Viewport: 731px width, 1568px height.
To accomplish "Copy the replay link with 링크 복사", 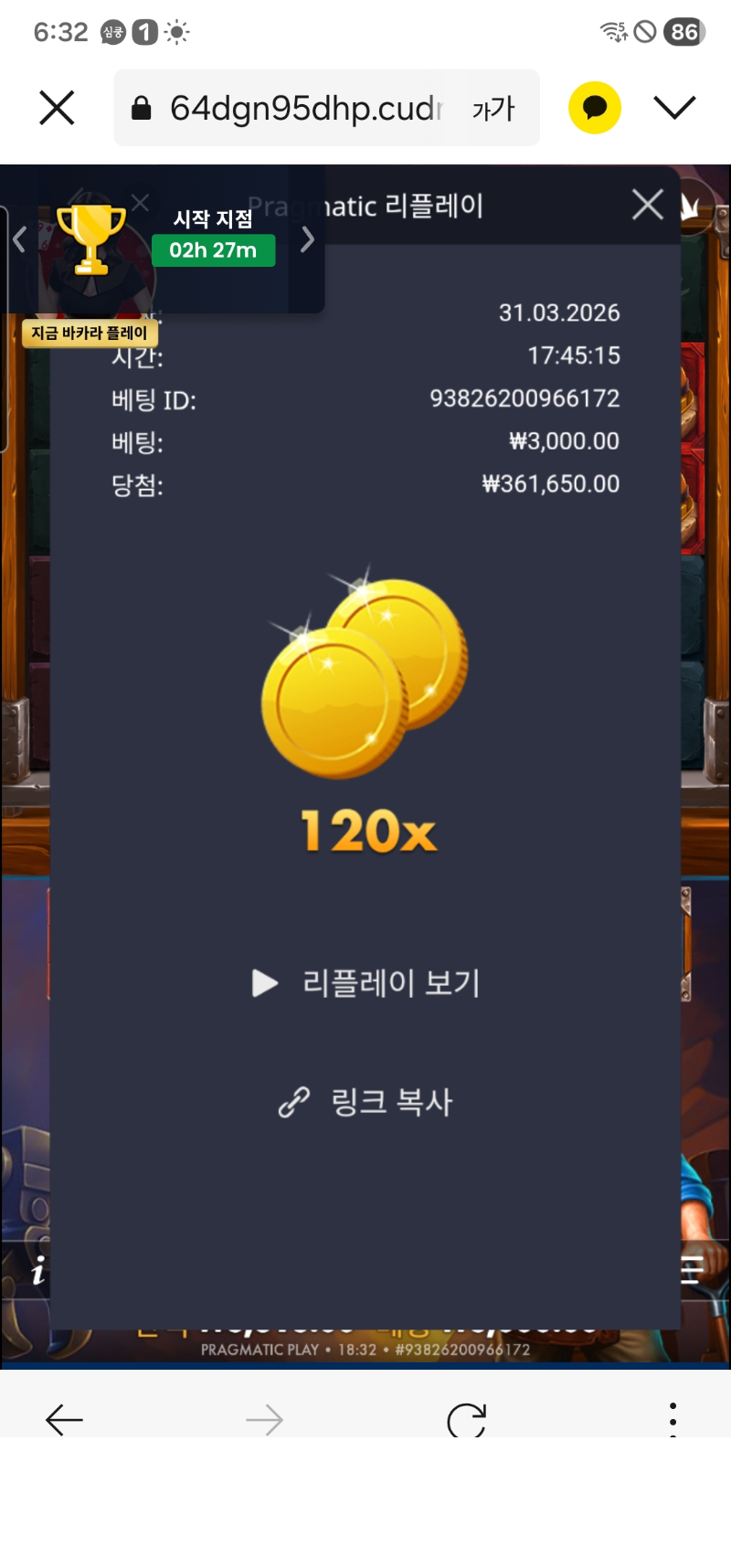I will [366, 1102].
